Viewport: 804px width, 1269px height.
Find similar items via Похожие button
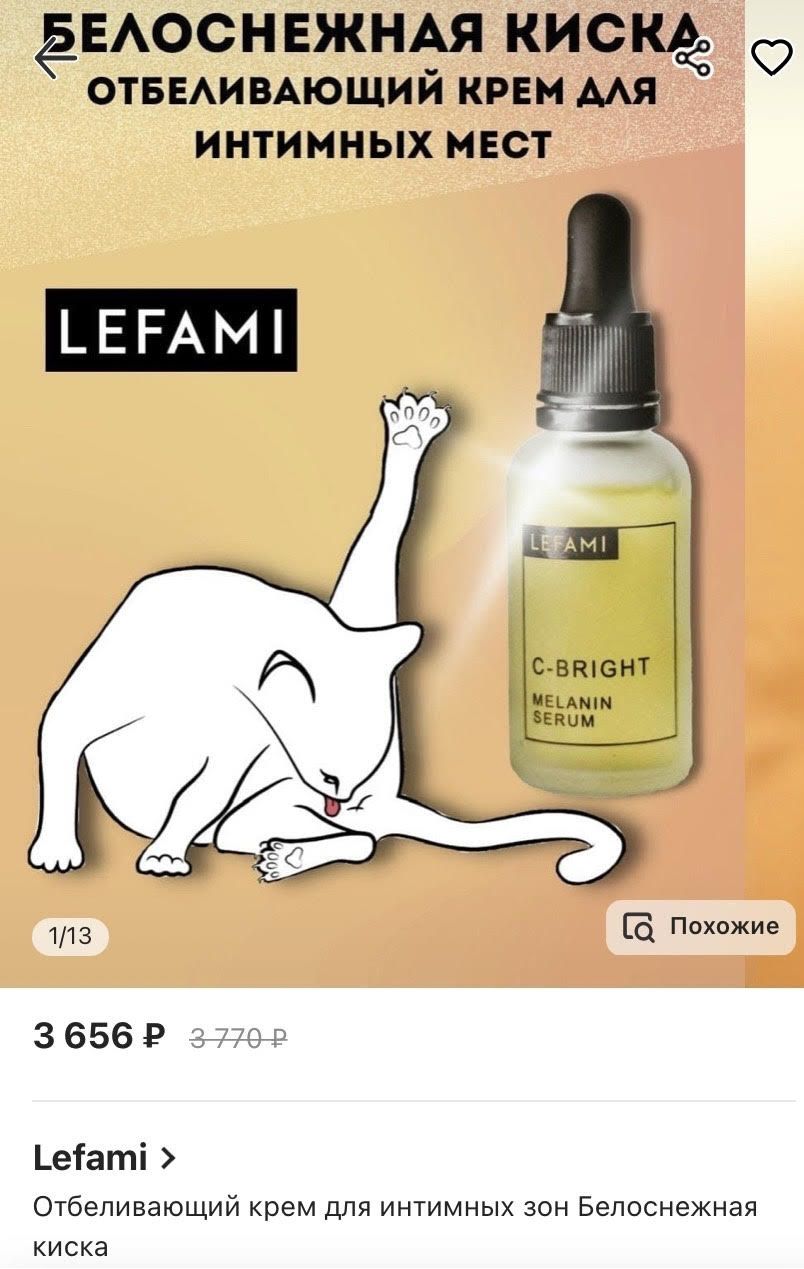click(x=700, y=927)
